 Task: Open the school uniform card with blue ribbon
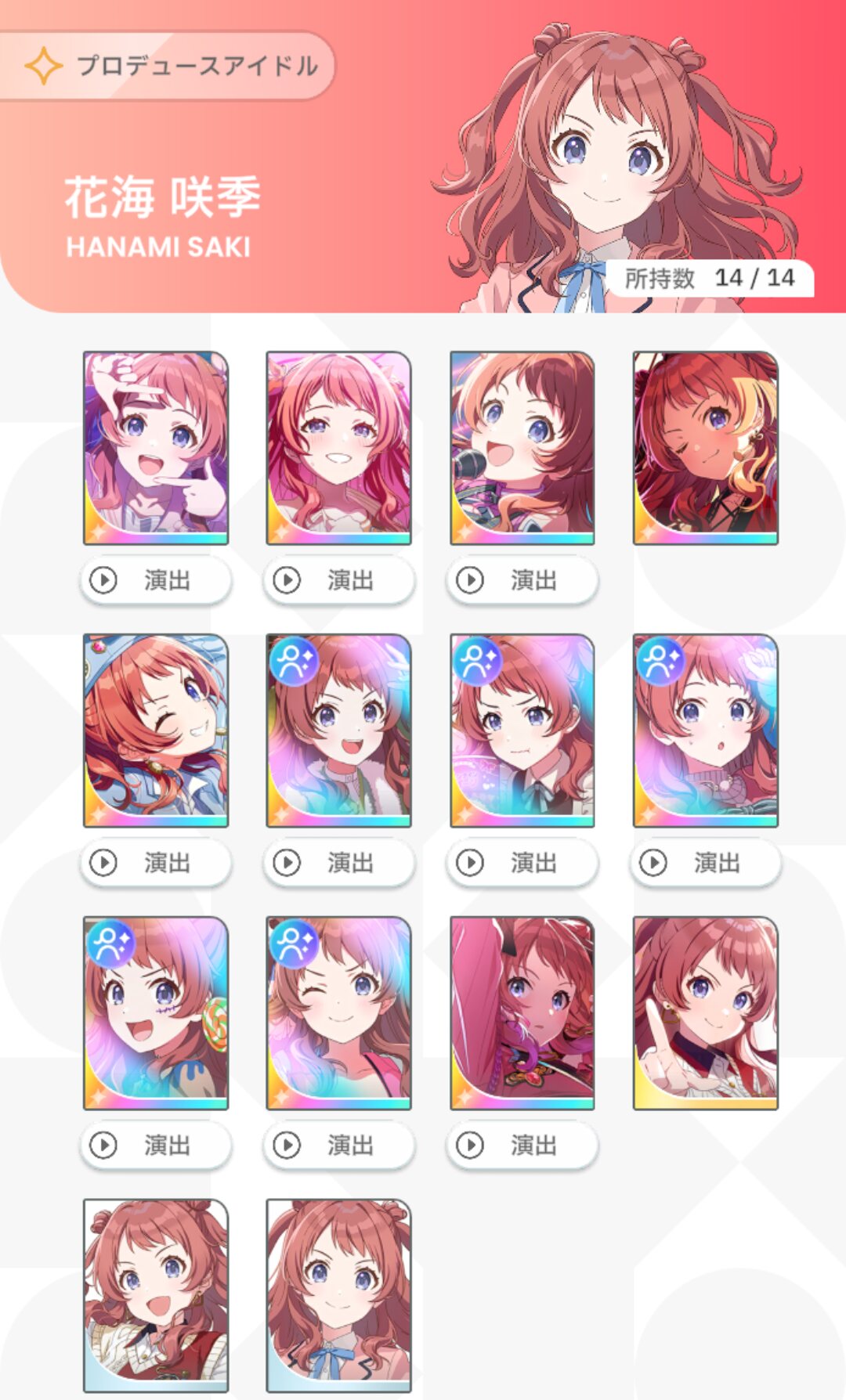click(x=339, y=1296)
